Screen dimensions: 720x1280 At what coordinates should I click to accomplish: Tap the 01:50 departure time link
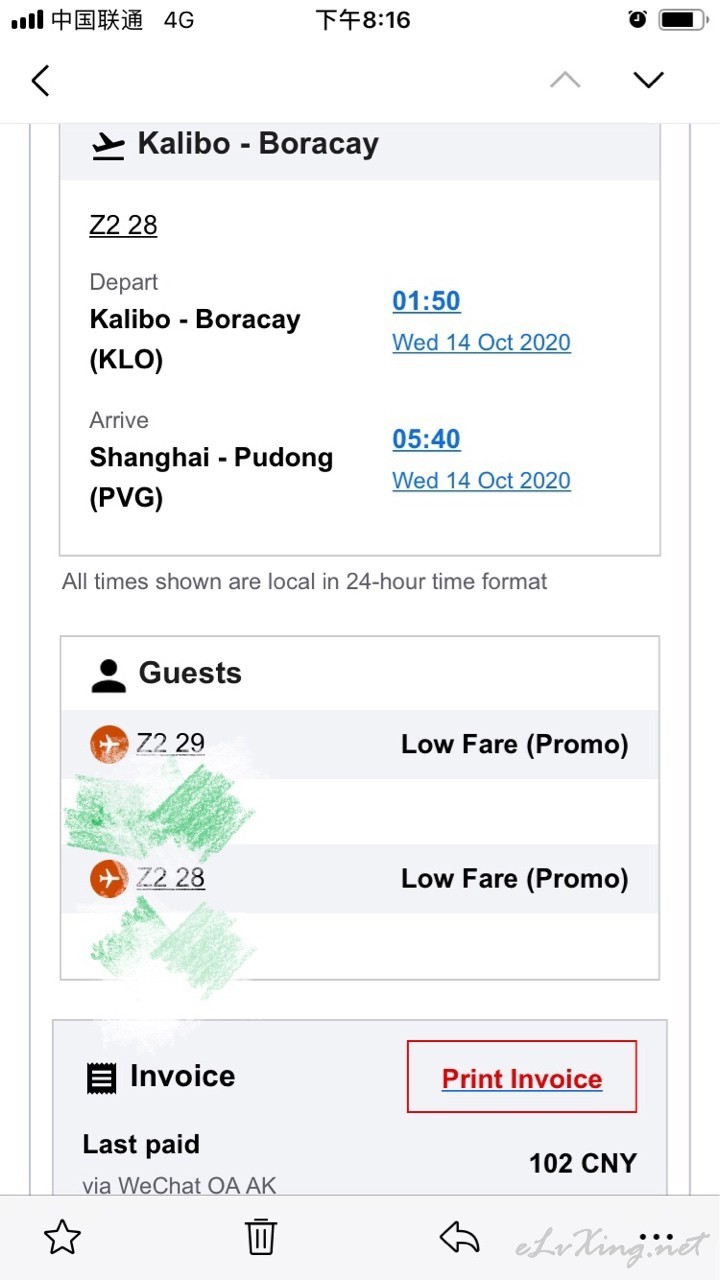coord(426,301)
